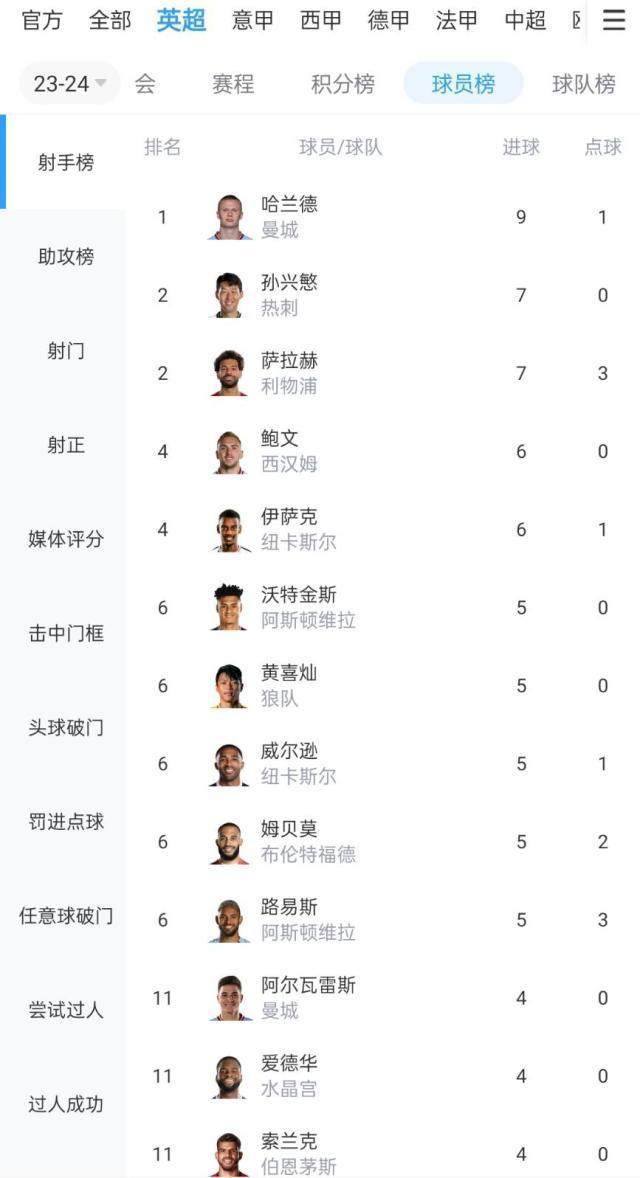Select 罚进点球 in the side menu
Image resolution: width=640 pixels, height=1178 pixels.
pos(66,821)
